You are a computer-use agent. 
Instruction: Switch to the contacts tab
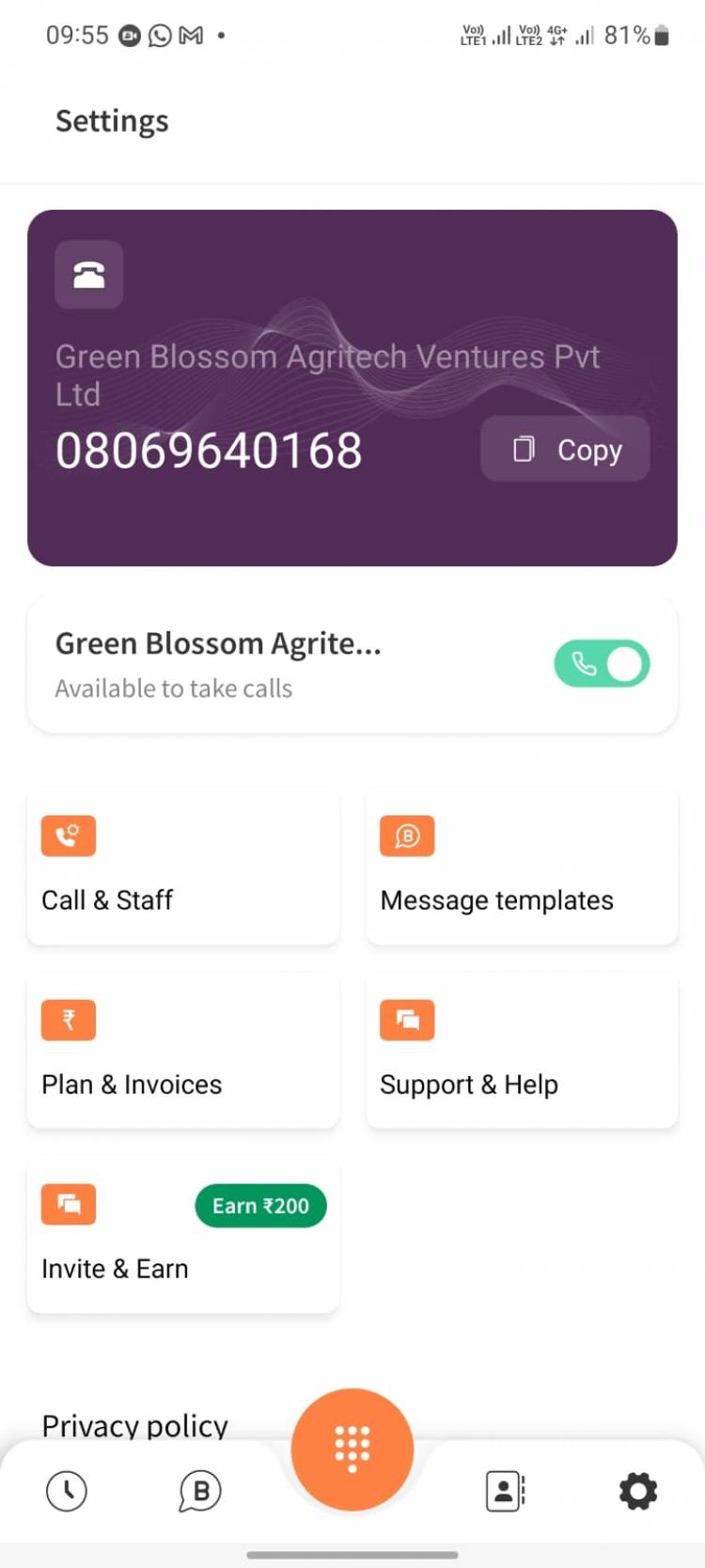tap(505, 1491)
